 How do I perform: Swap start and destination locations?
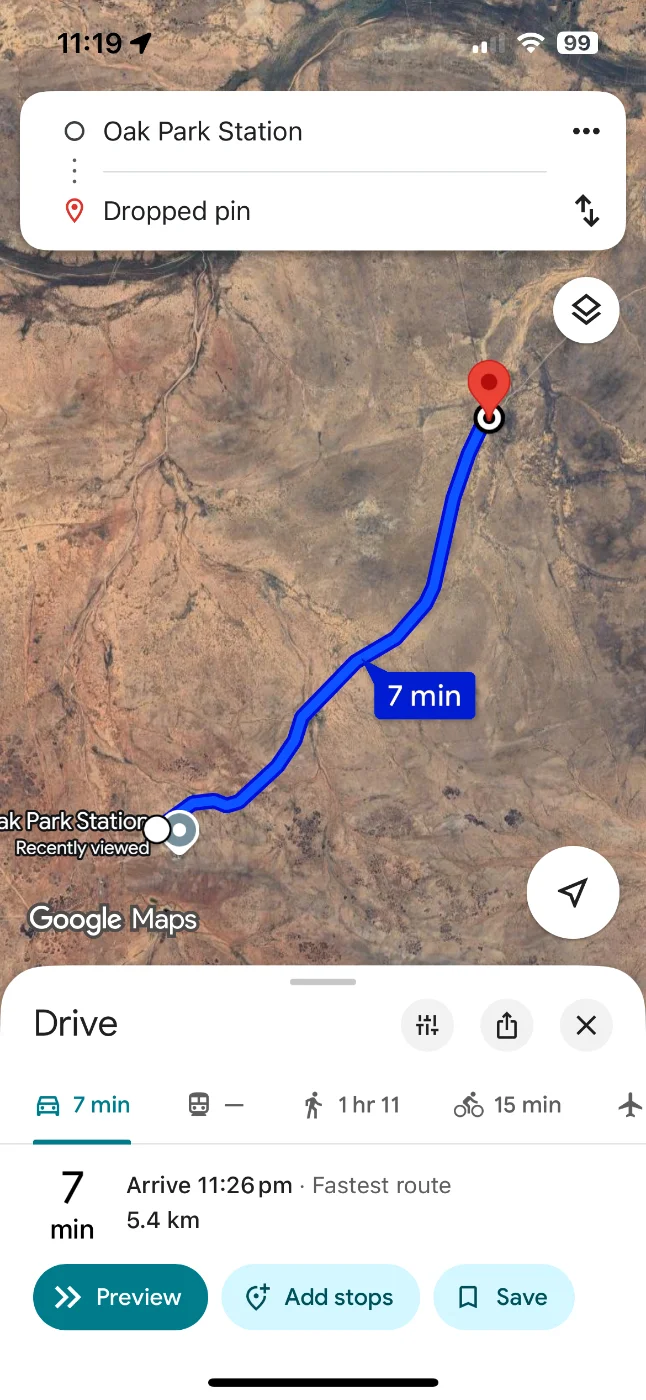click(586, 211)
